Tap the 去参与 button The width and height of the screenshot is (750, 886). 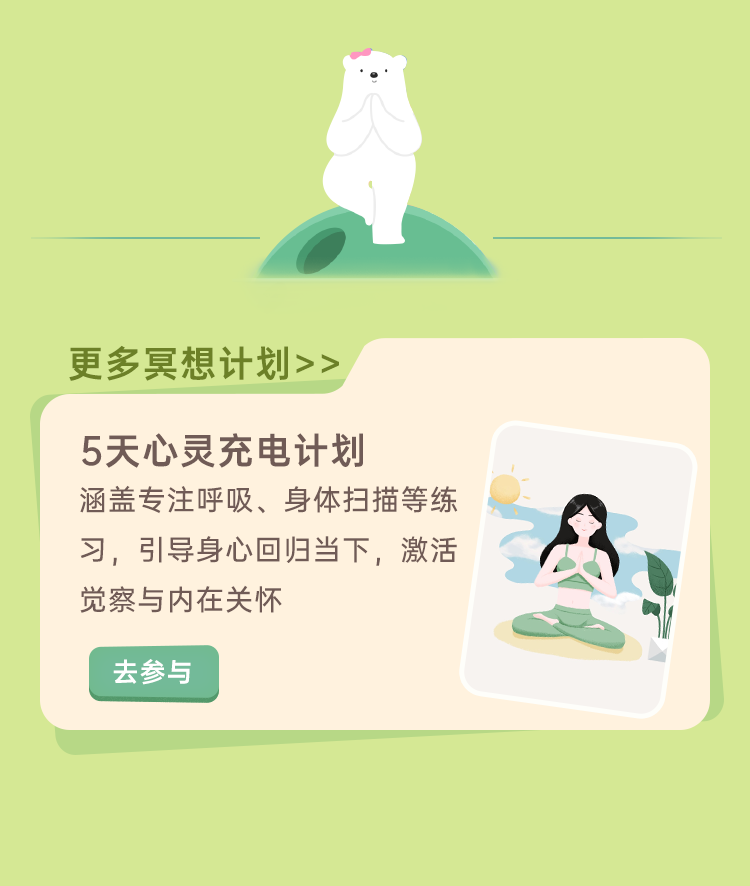[x=153, y=672]
